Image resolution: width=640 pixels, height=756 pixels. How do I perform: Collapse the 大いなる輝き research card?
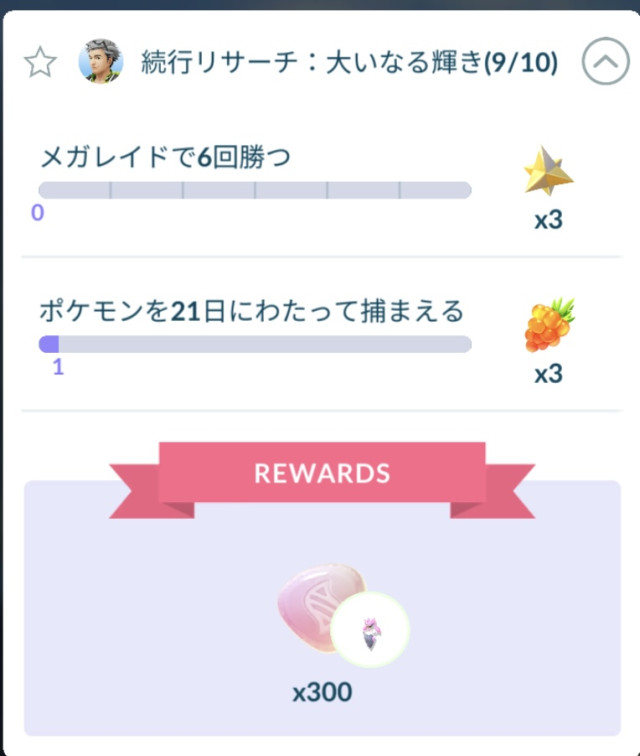[606, 61]
